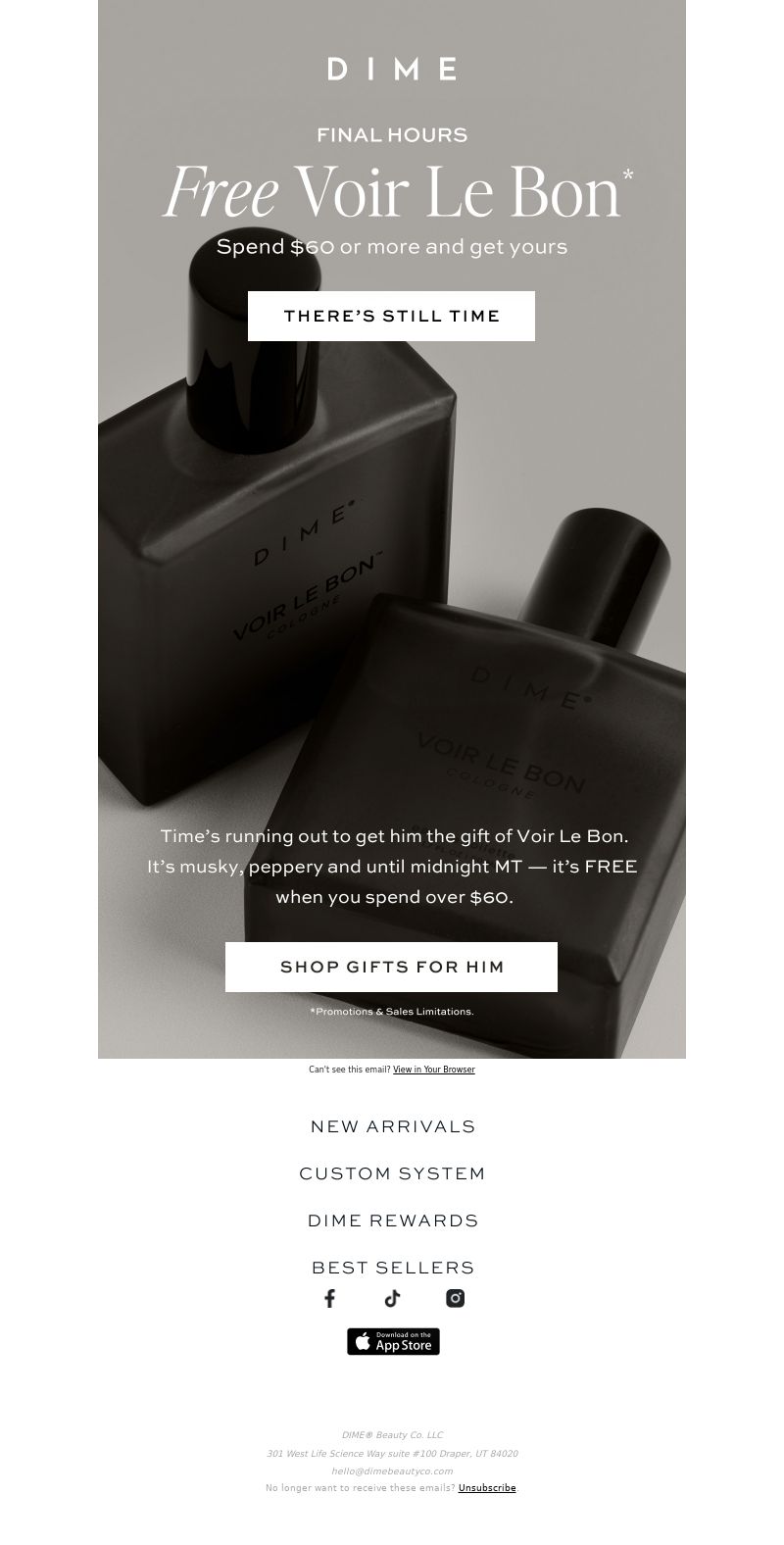Tap the Download on the App Store badge
Image resolution: width=784 pixels, height=1545 pixels.
pyautogui.click(x=393, y=1341)
